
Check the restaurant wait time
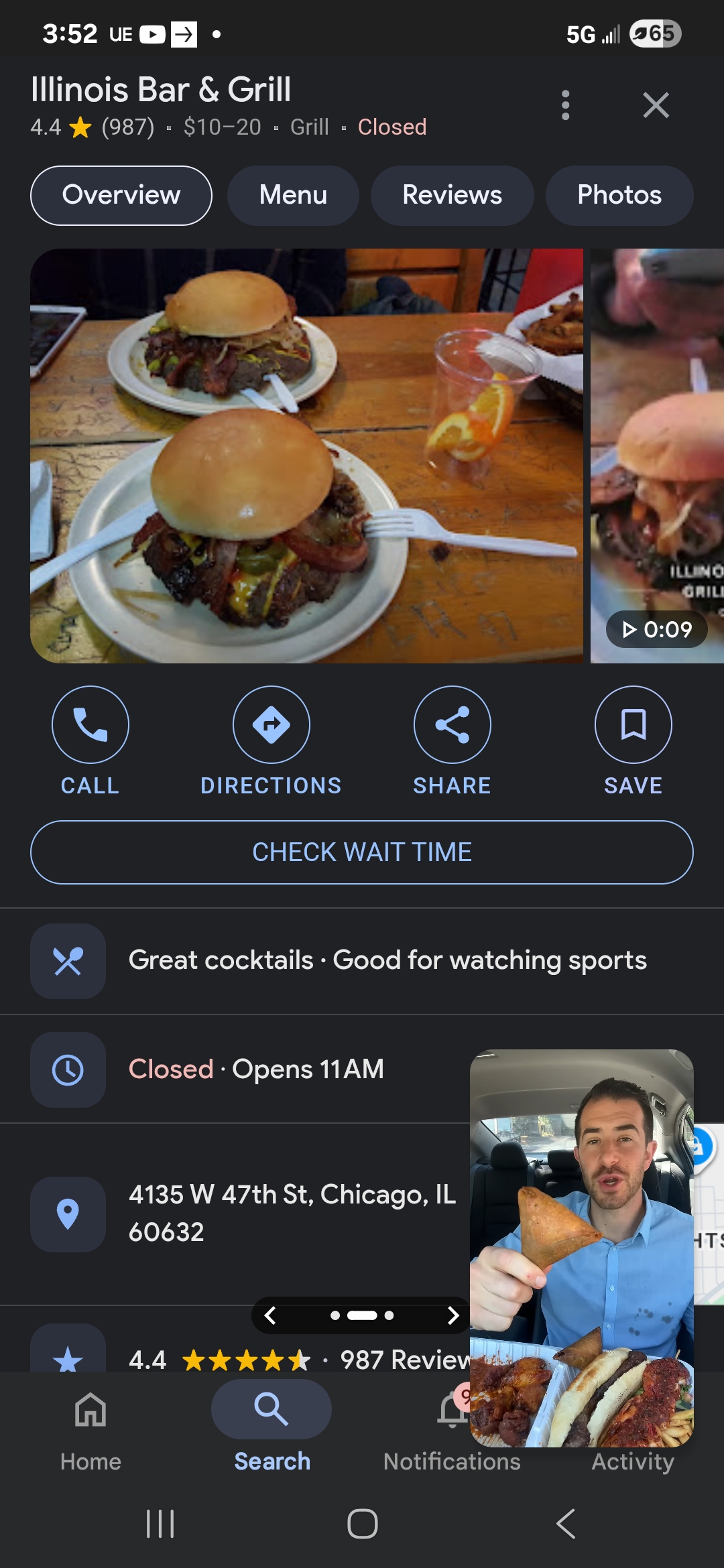coord(362,852)
